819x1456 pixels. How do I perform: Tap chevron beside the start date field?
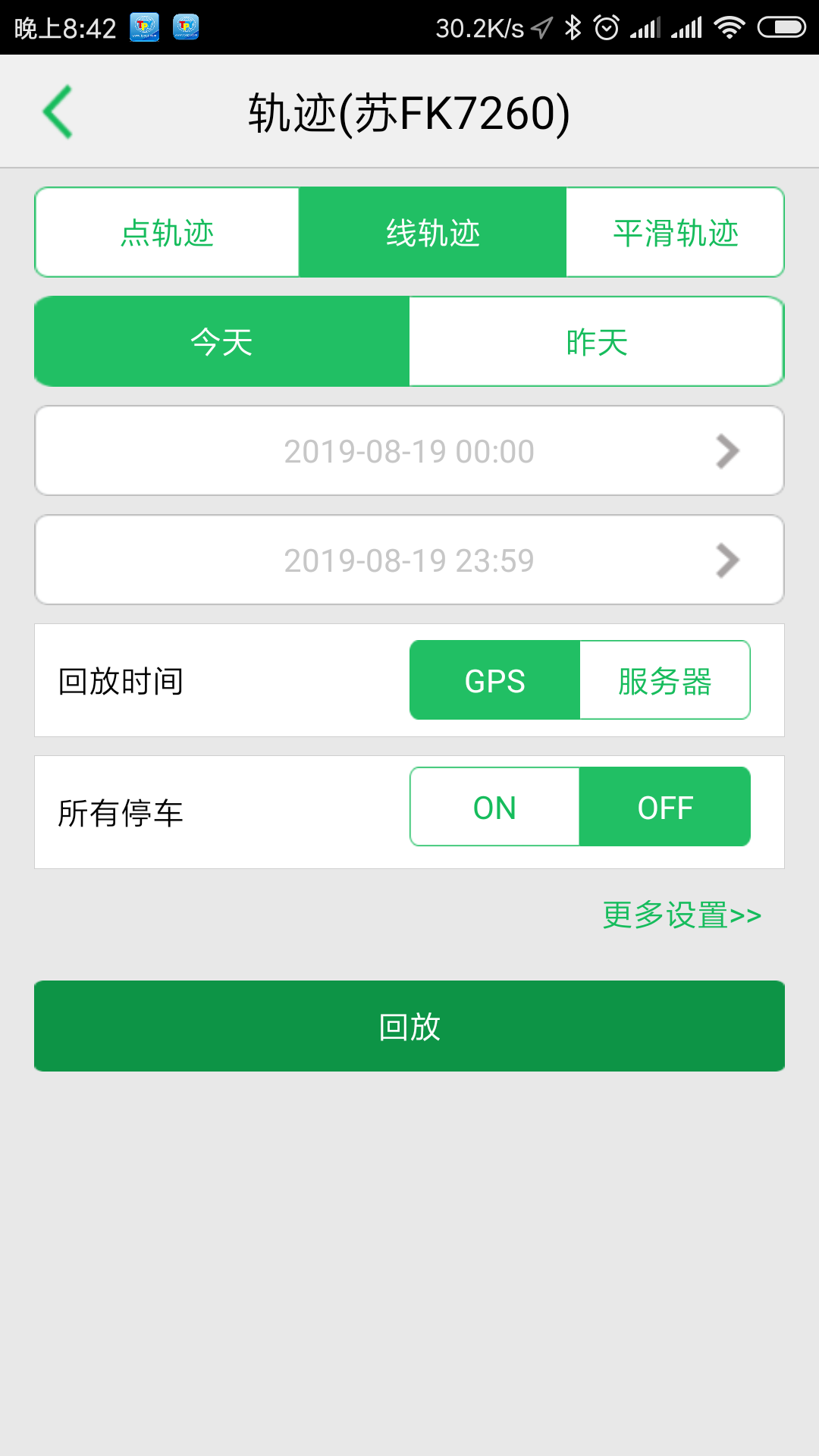tap(730, 450)
